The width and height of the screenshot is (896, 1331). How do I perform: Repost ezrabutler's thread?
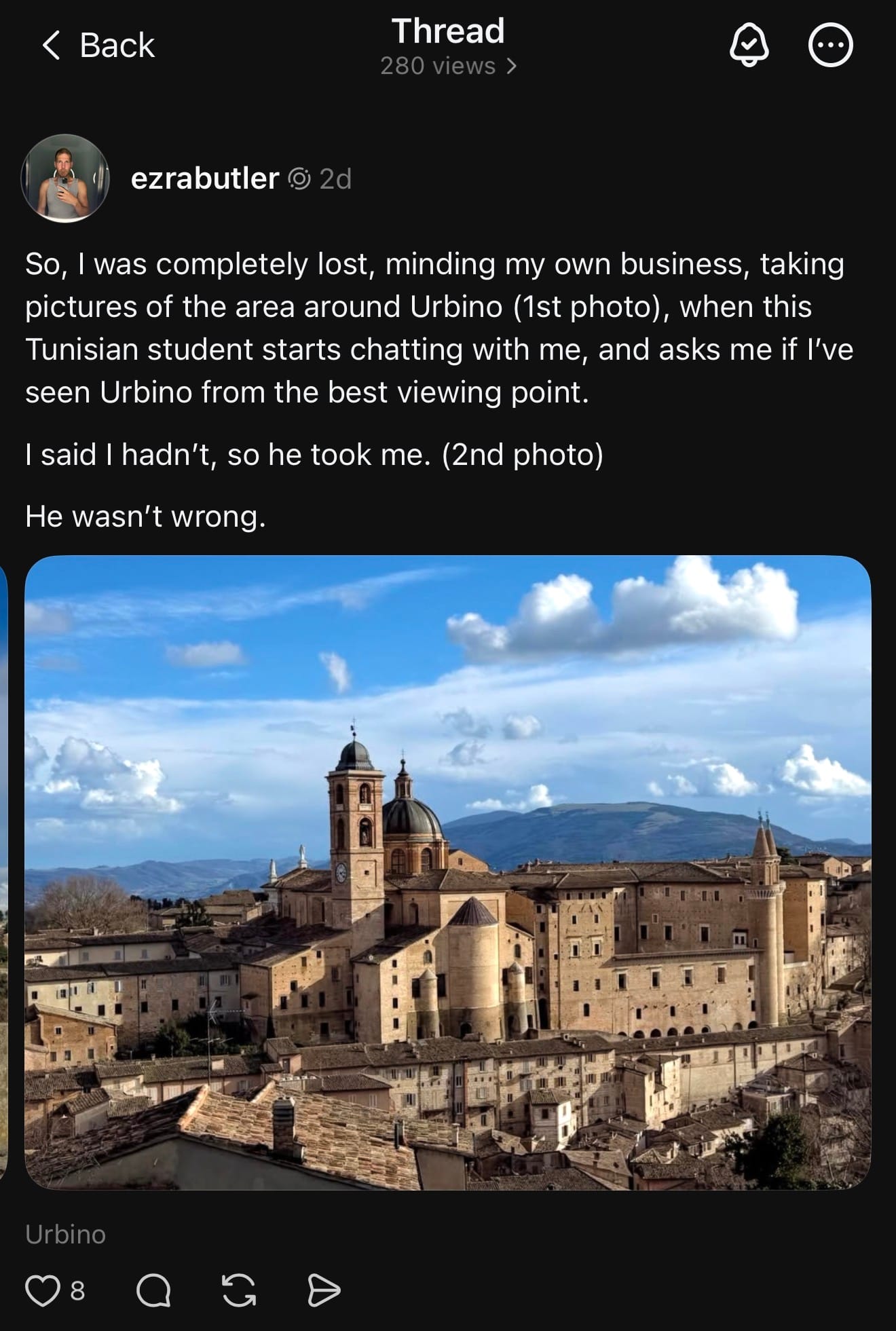pyautogui.click(x=239, y=1290)
